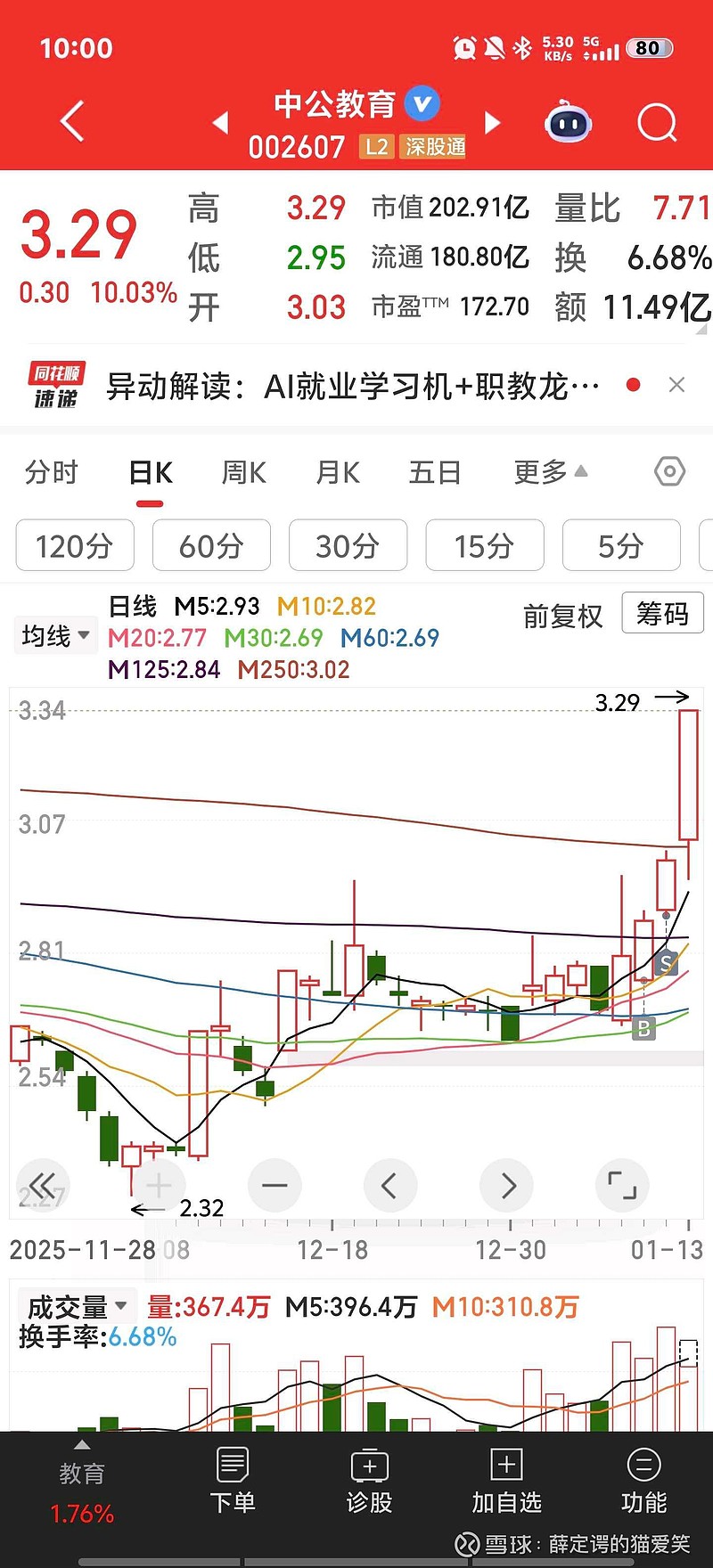Expand the chart to fullscreen

point(621,1185)
